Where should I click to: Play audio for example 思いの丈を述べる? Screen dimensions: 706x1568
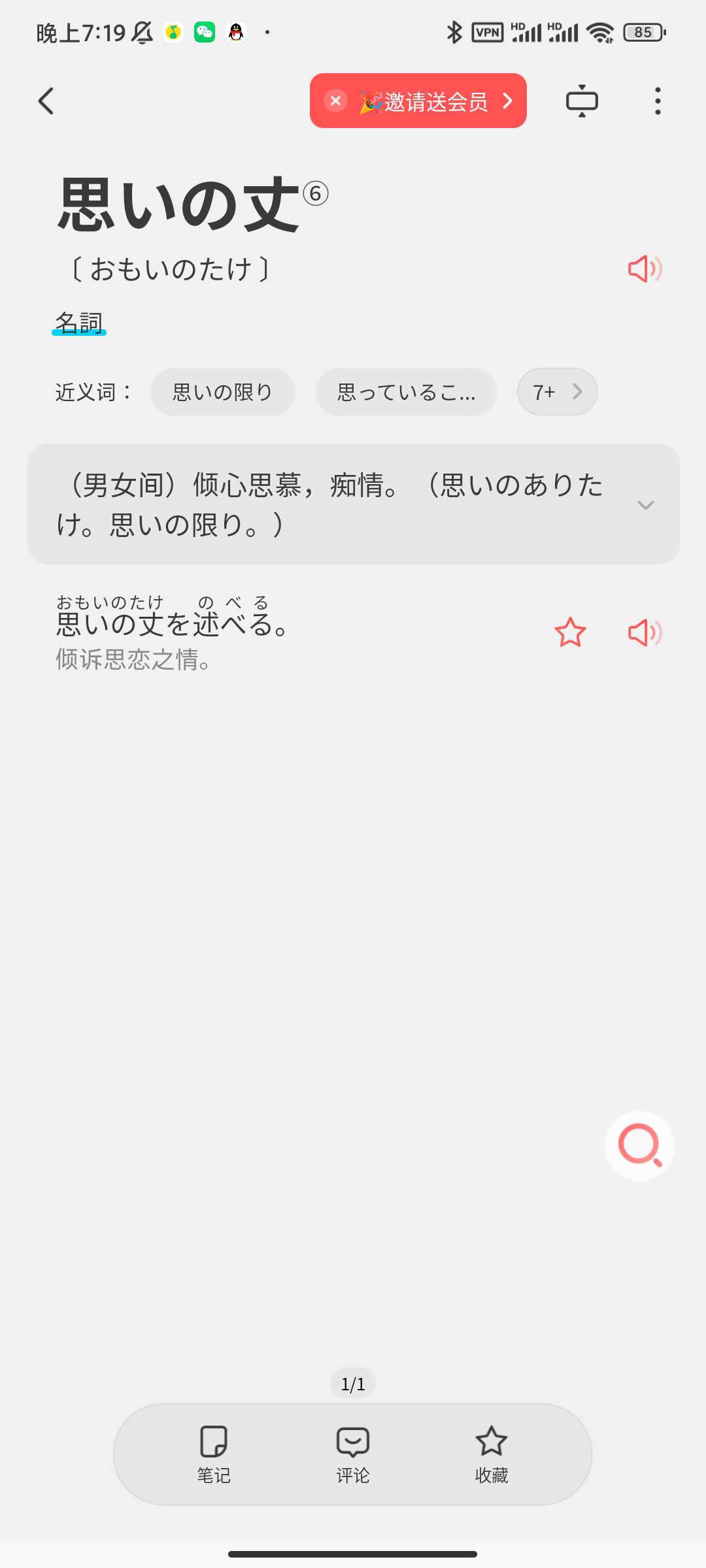click(645, 632)
